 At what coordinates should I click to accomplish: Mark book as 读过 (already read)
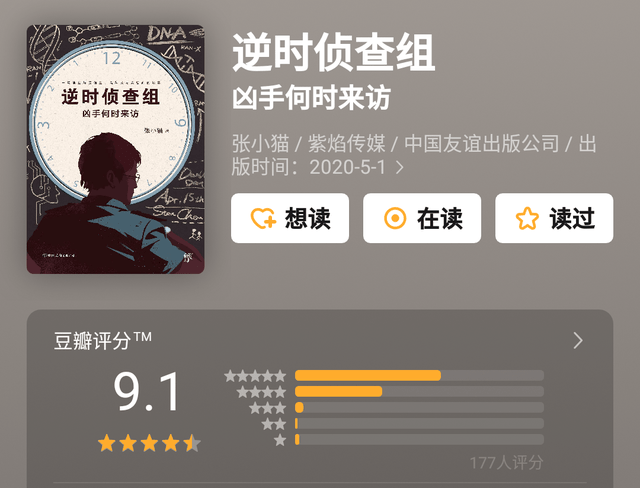[553, 218]
